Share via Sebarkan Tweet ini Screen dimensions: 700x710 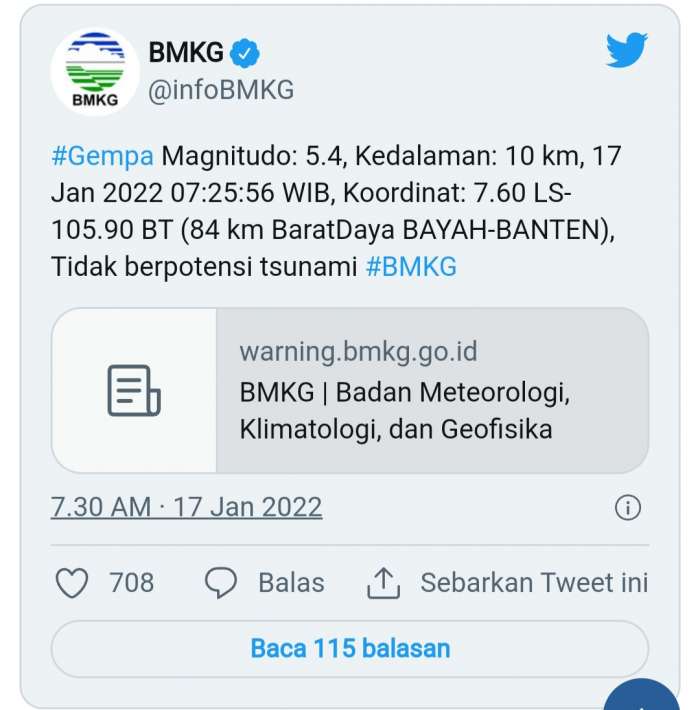pyautogui.click(x=508, y=582)
